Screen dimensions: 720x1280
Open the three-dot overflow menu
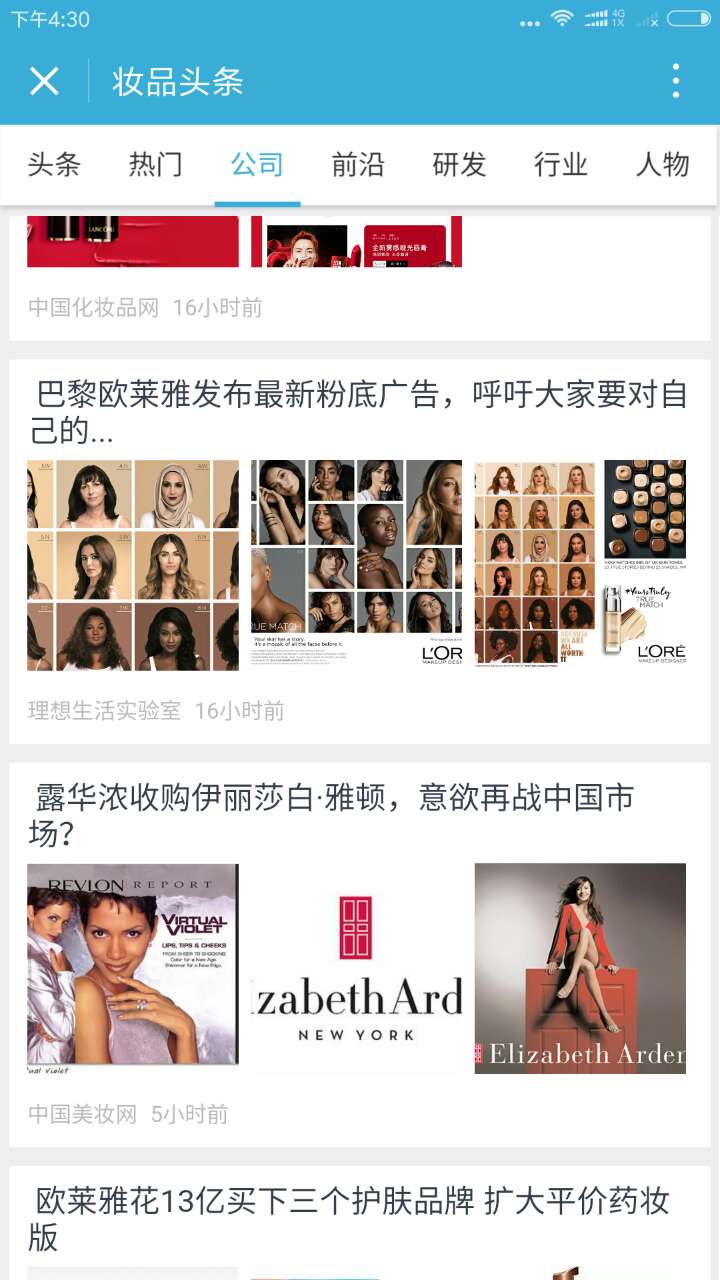[676, 81]
